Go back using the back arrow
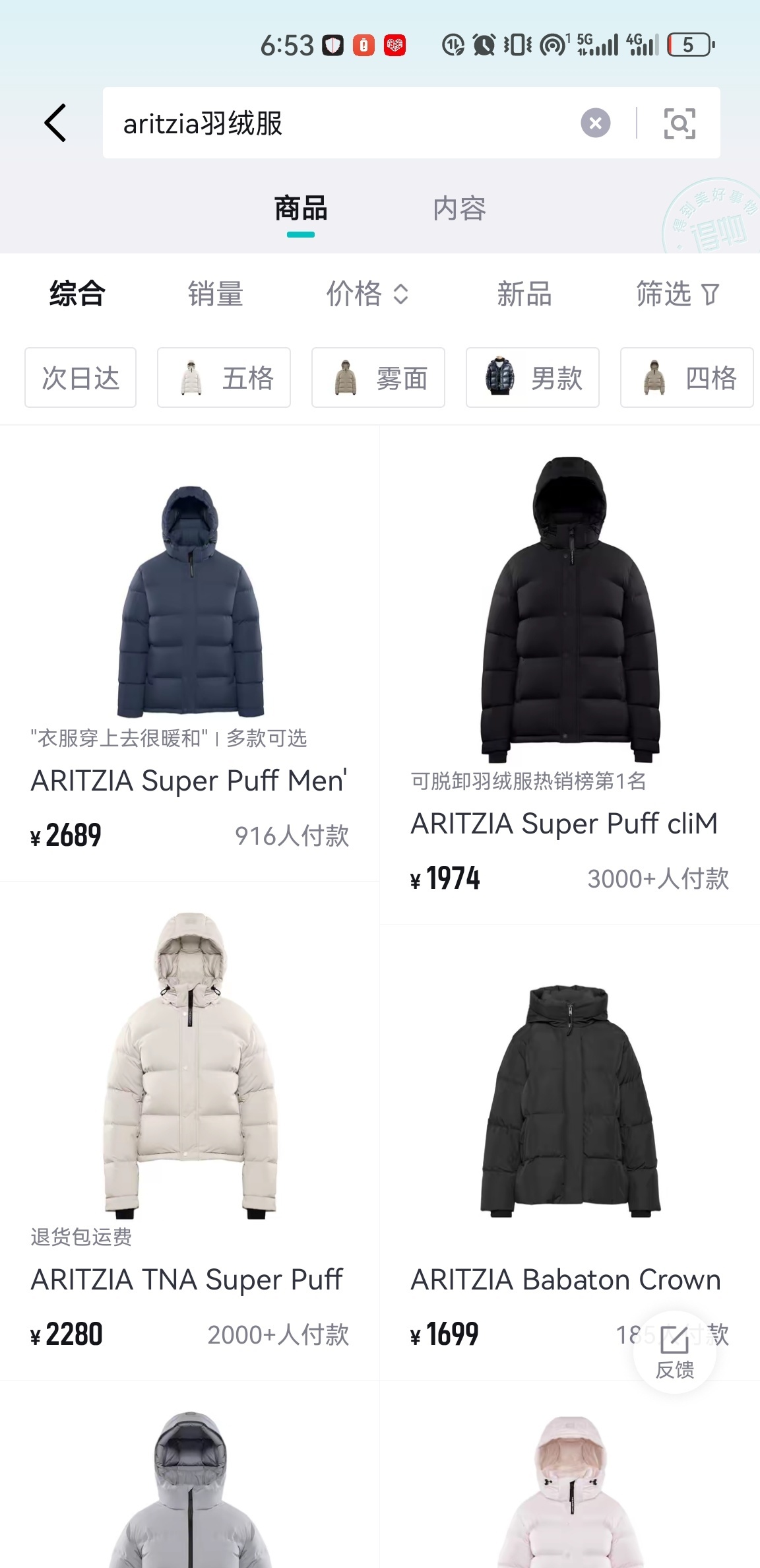The height and width of the screenshot is (1568, 760). click(x=55, y=123)
